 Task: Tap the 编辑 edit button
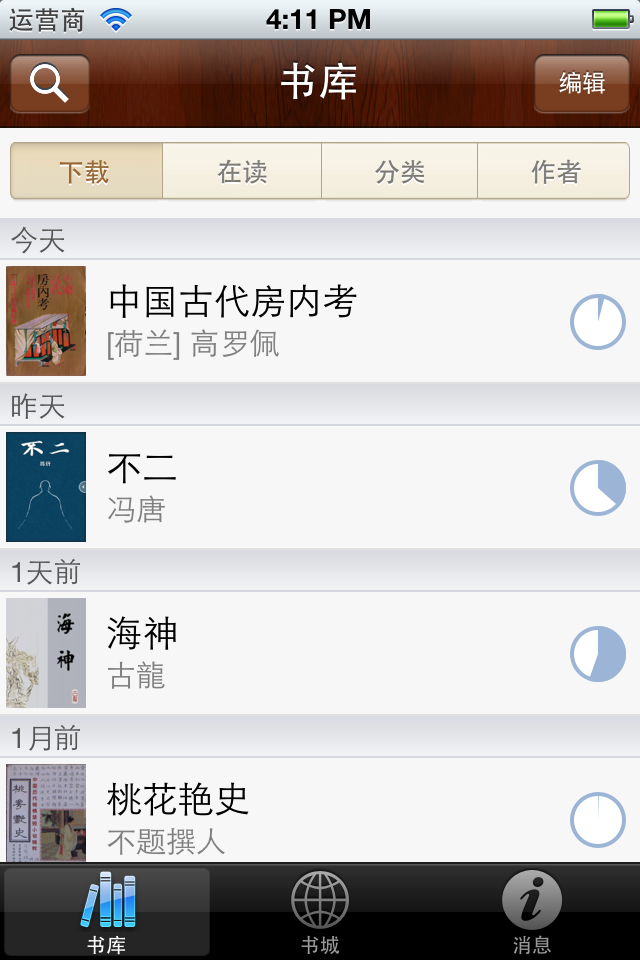click(581, 83)
